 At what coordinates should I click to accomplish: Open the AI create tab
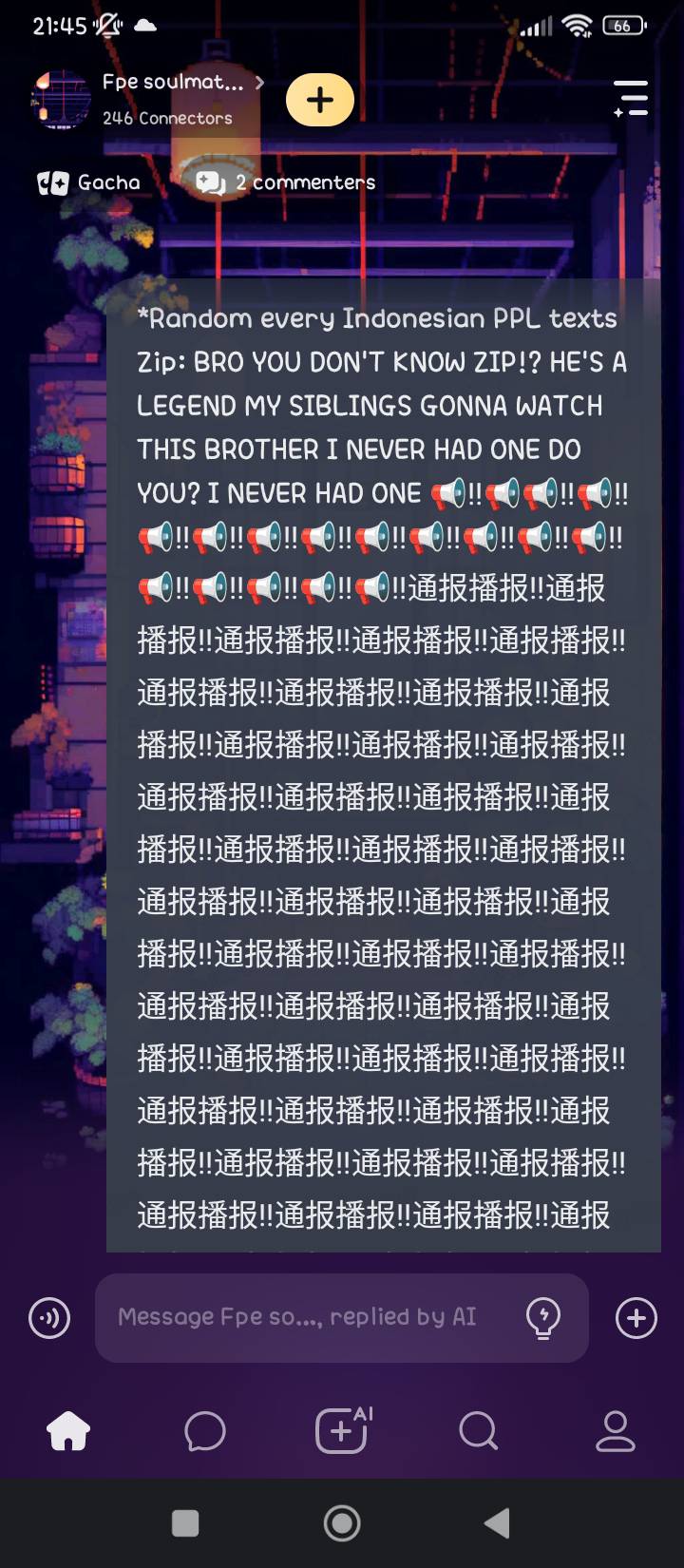click(x=342, y=1430)
